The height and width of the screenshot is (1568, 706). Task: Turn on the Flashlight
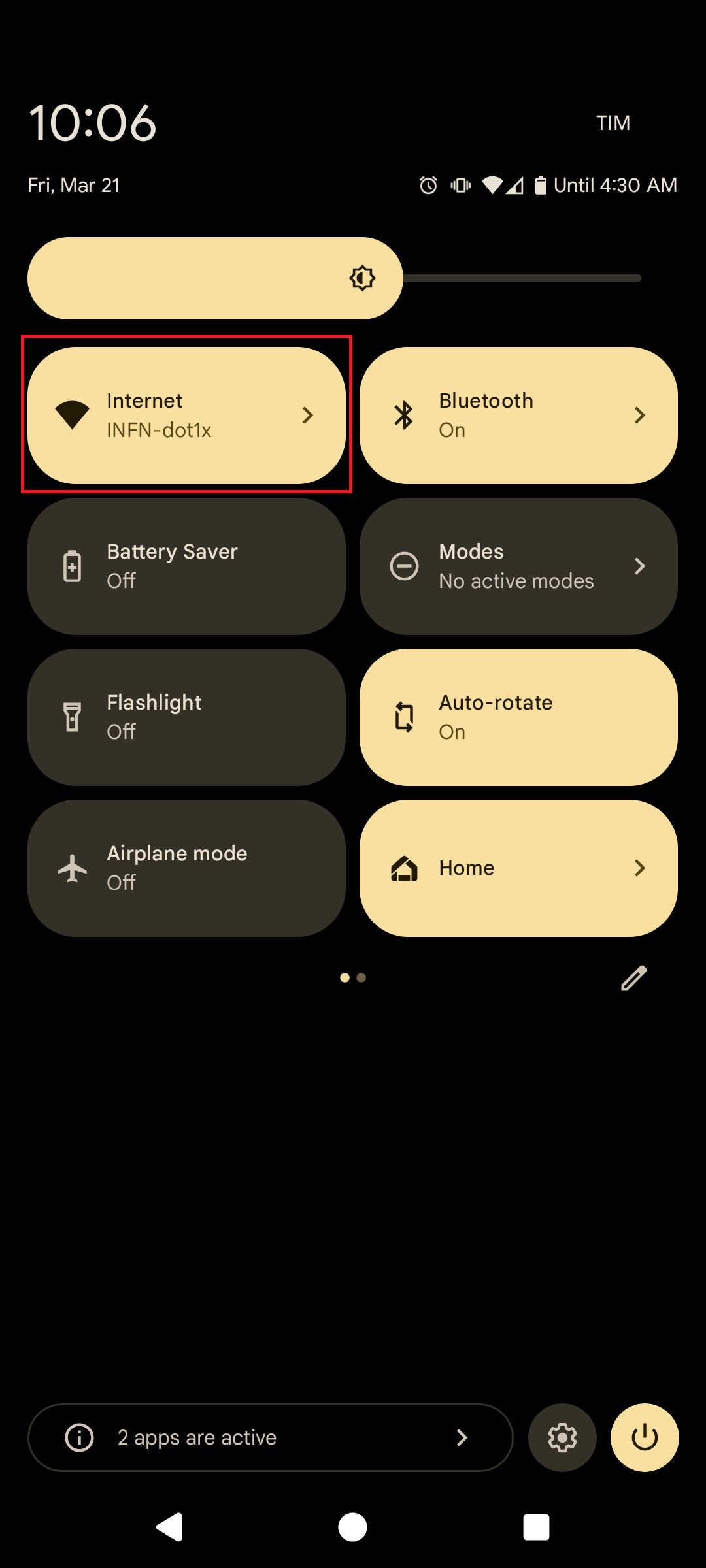tap(186, 717)
